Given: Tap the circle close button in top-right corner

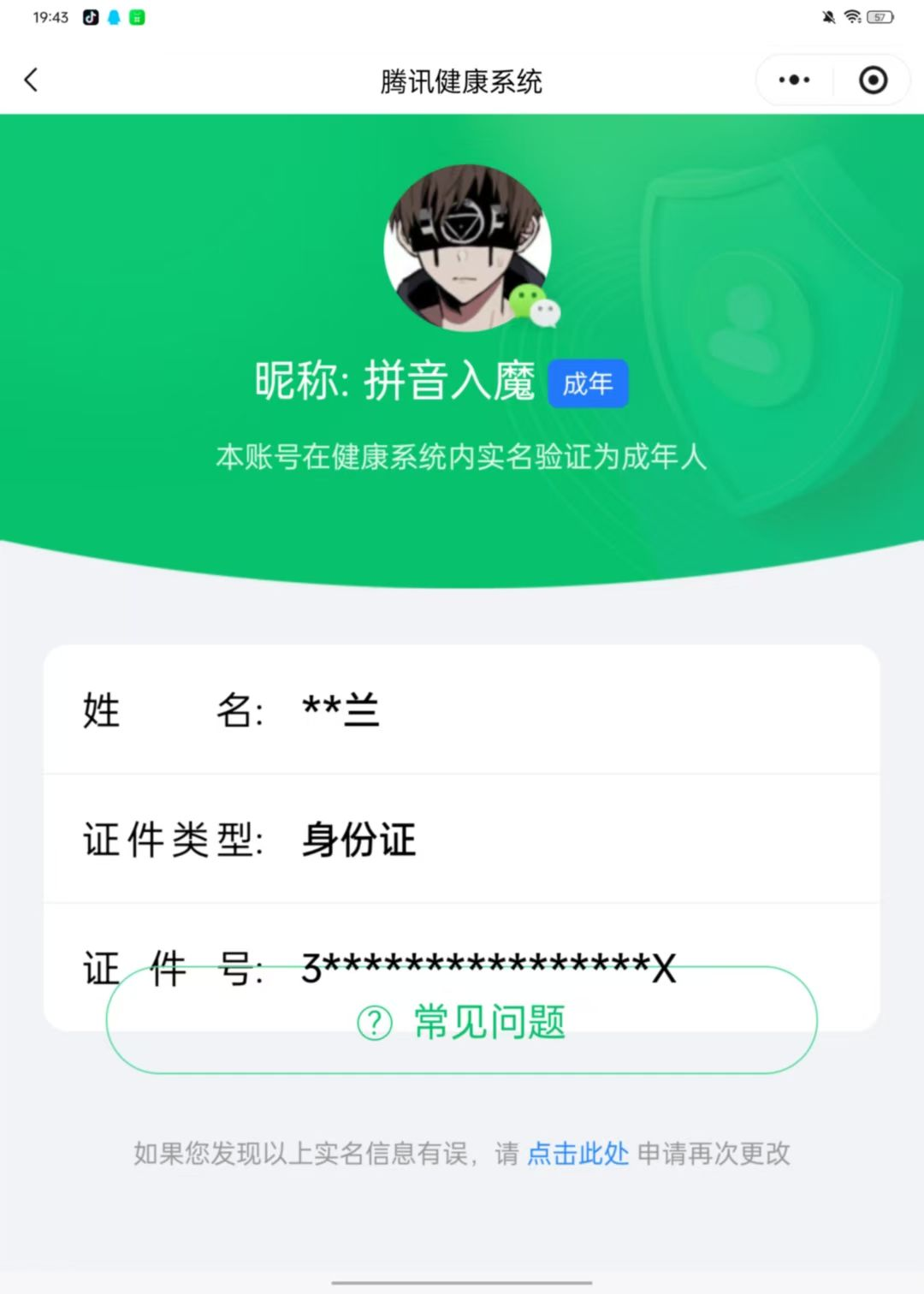Looking at the screenshot, I should [873, 79].
